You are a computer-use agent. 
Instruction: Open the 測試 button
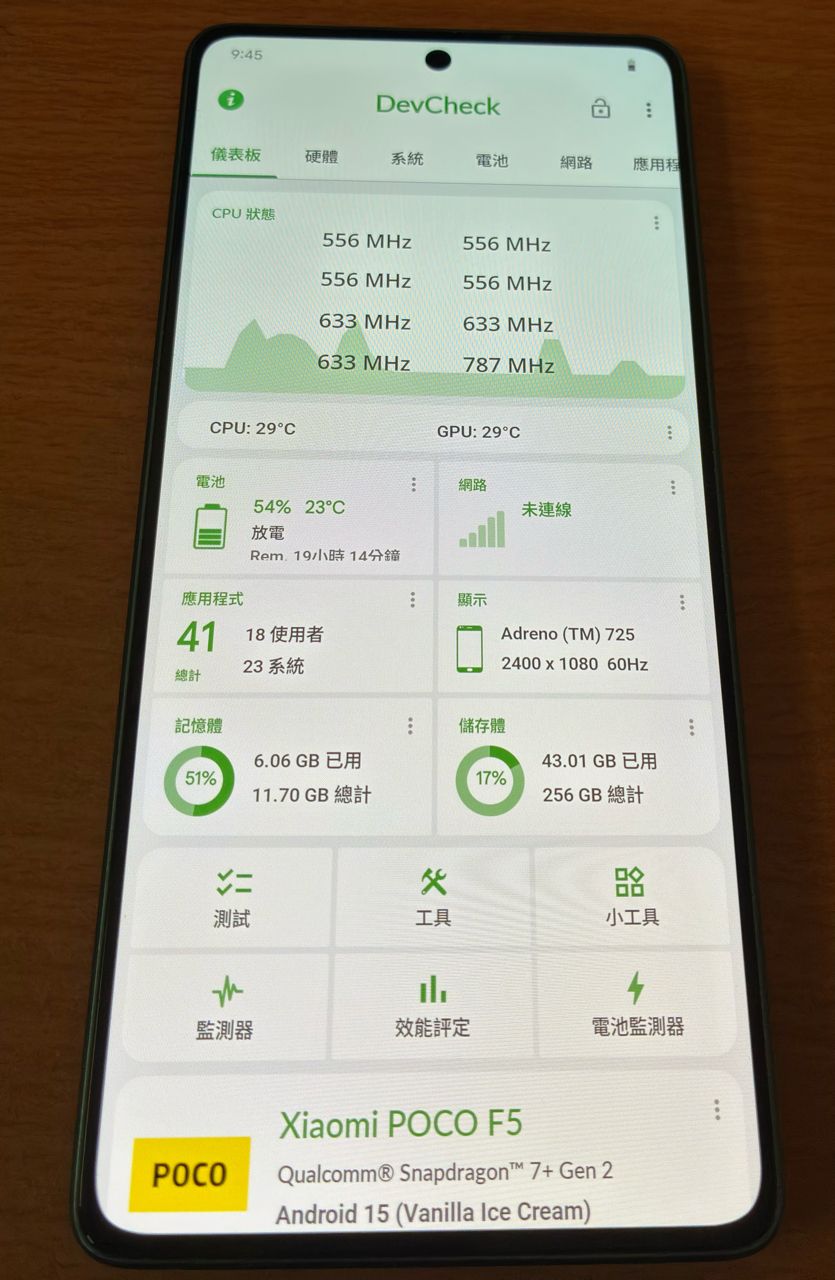click(x=232, y=898)
